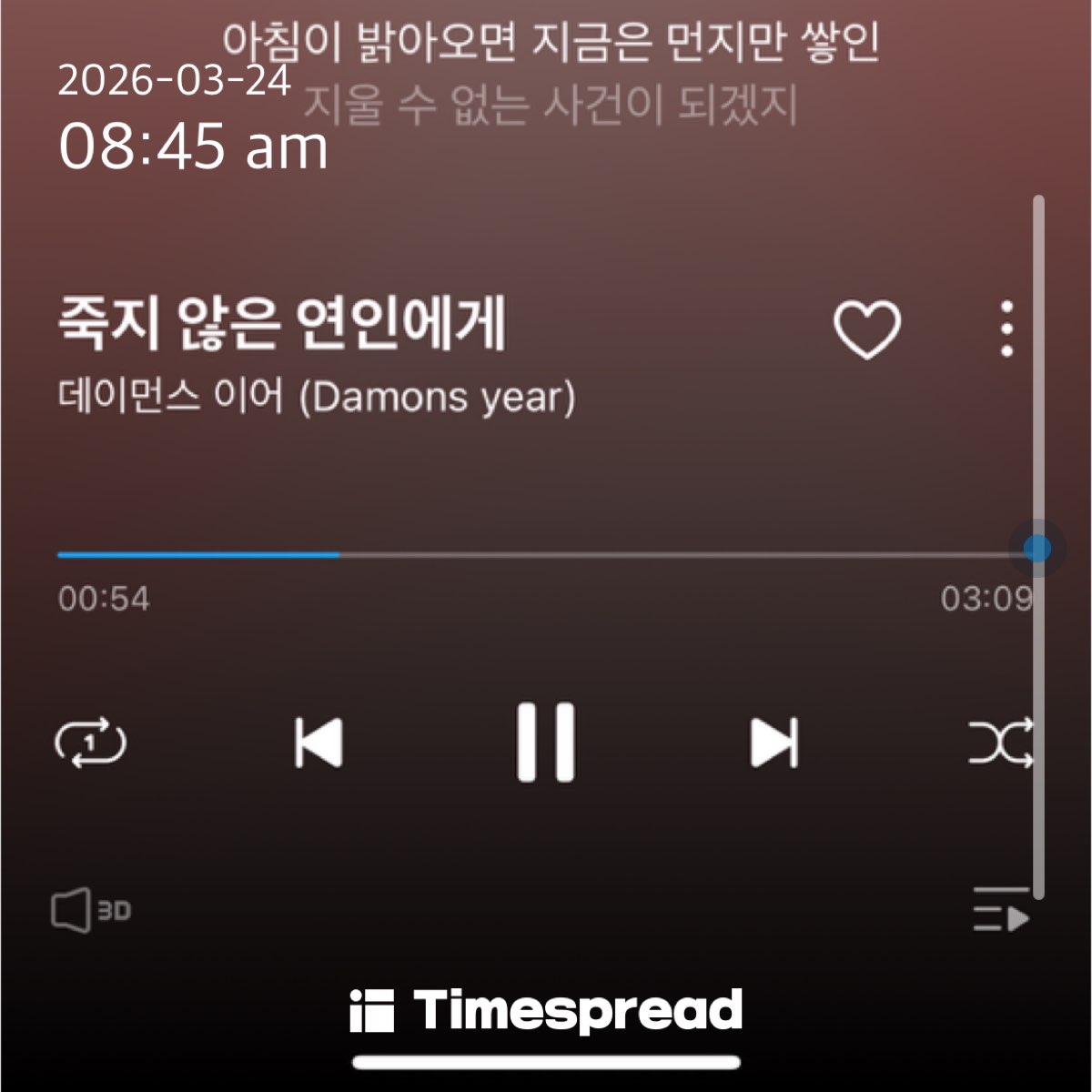
Task: Like the song 죽지 않은 연인에게
Action: (866, 329)
